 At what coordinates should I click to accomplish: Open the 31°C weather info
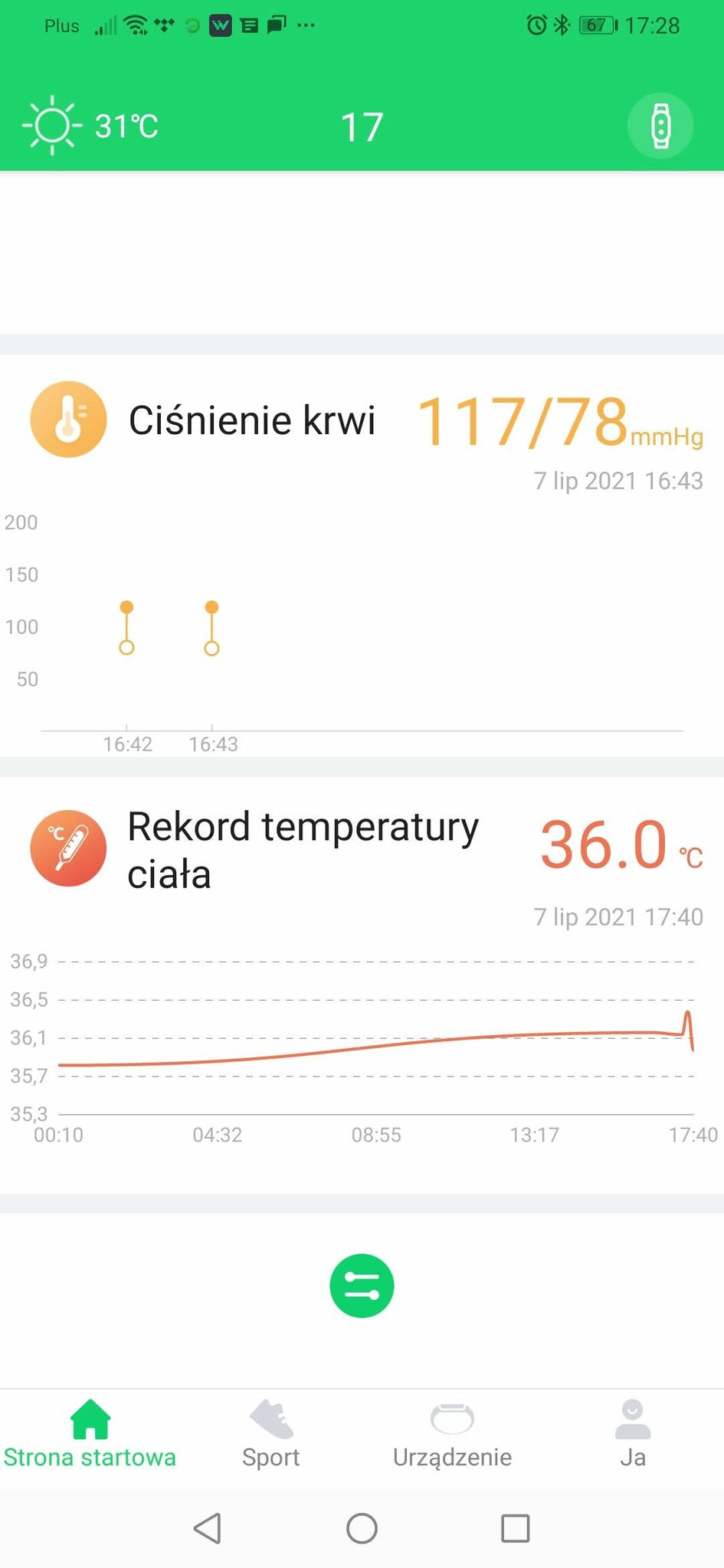click(x=90, y=126)
